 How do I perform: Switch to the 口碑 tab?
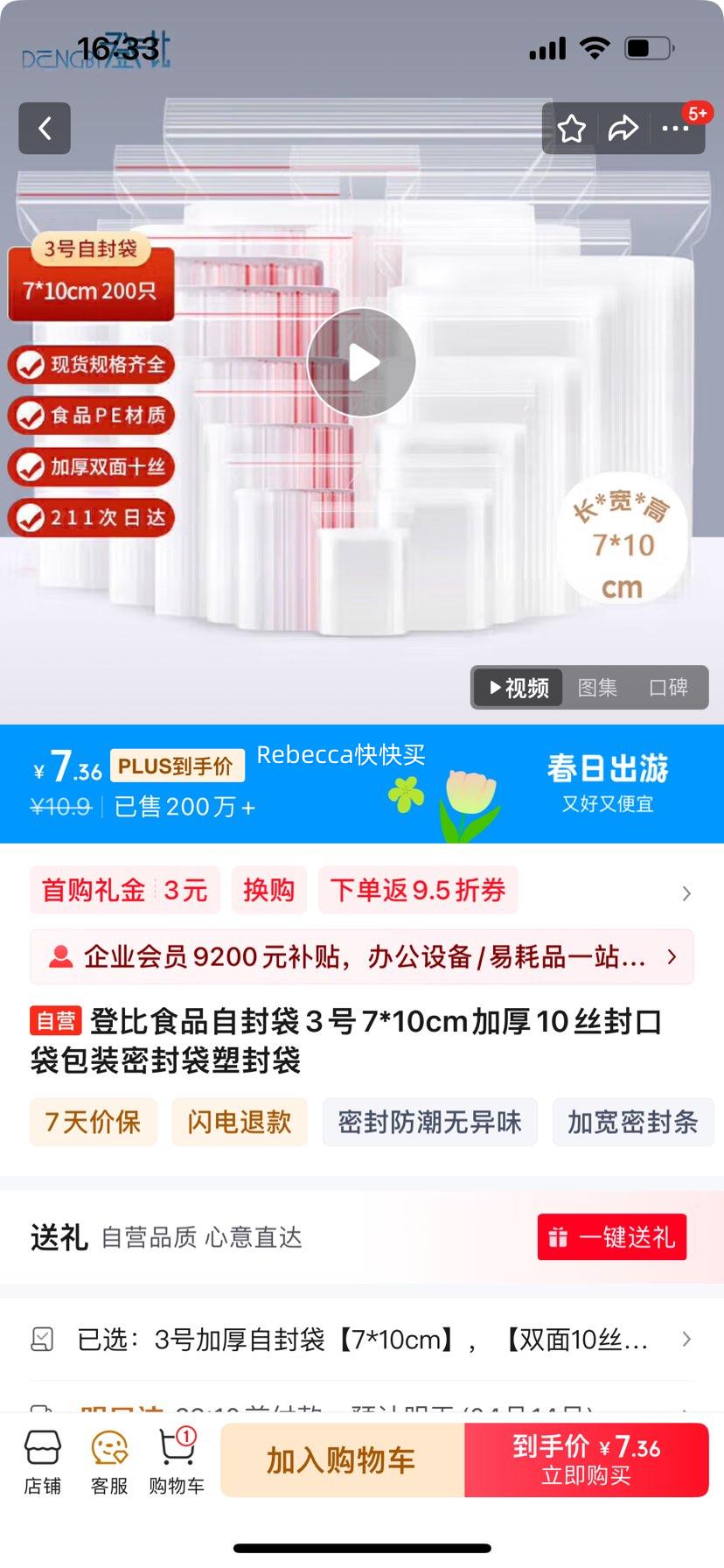tap(669, 688)
